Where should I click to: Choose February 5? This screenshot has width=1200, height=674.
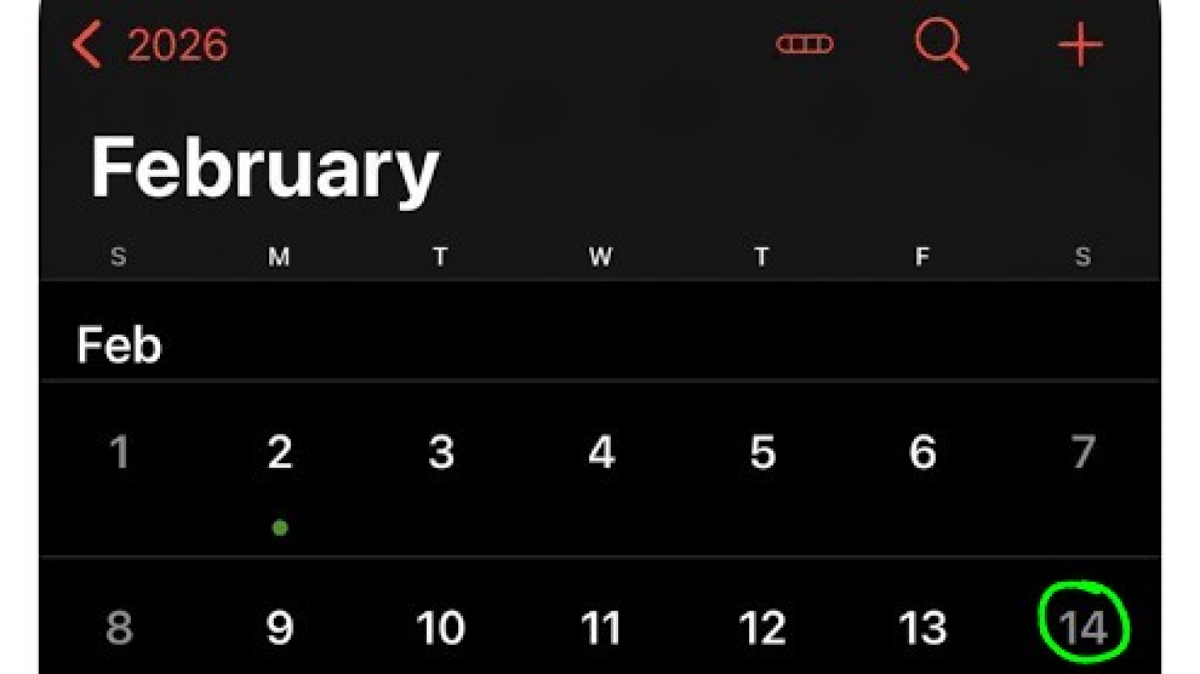[x=762, y=453]
